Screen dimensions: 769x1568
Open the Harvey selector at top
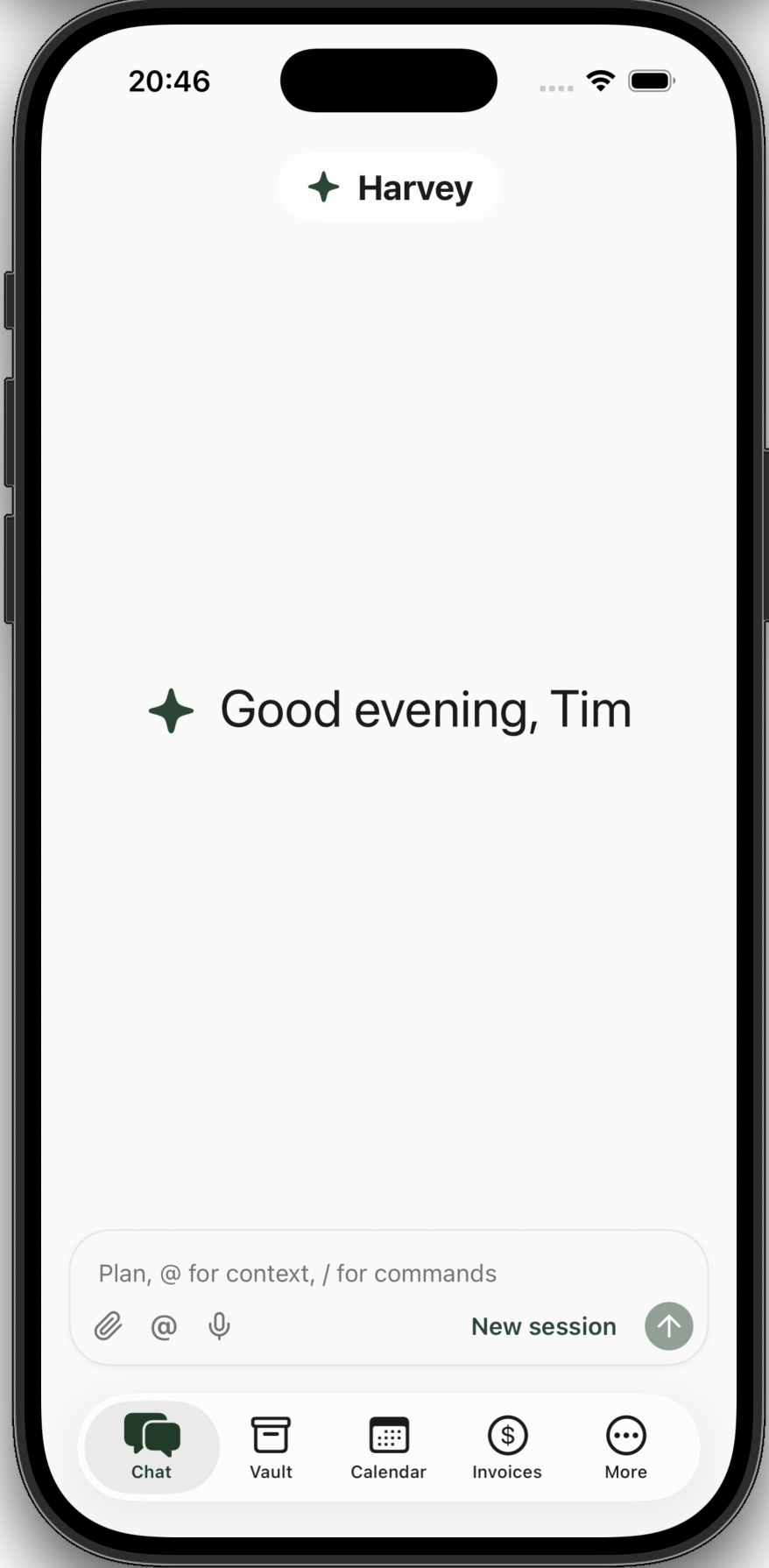pos(389,187)
